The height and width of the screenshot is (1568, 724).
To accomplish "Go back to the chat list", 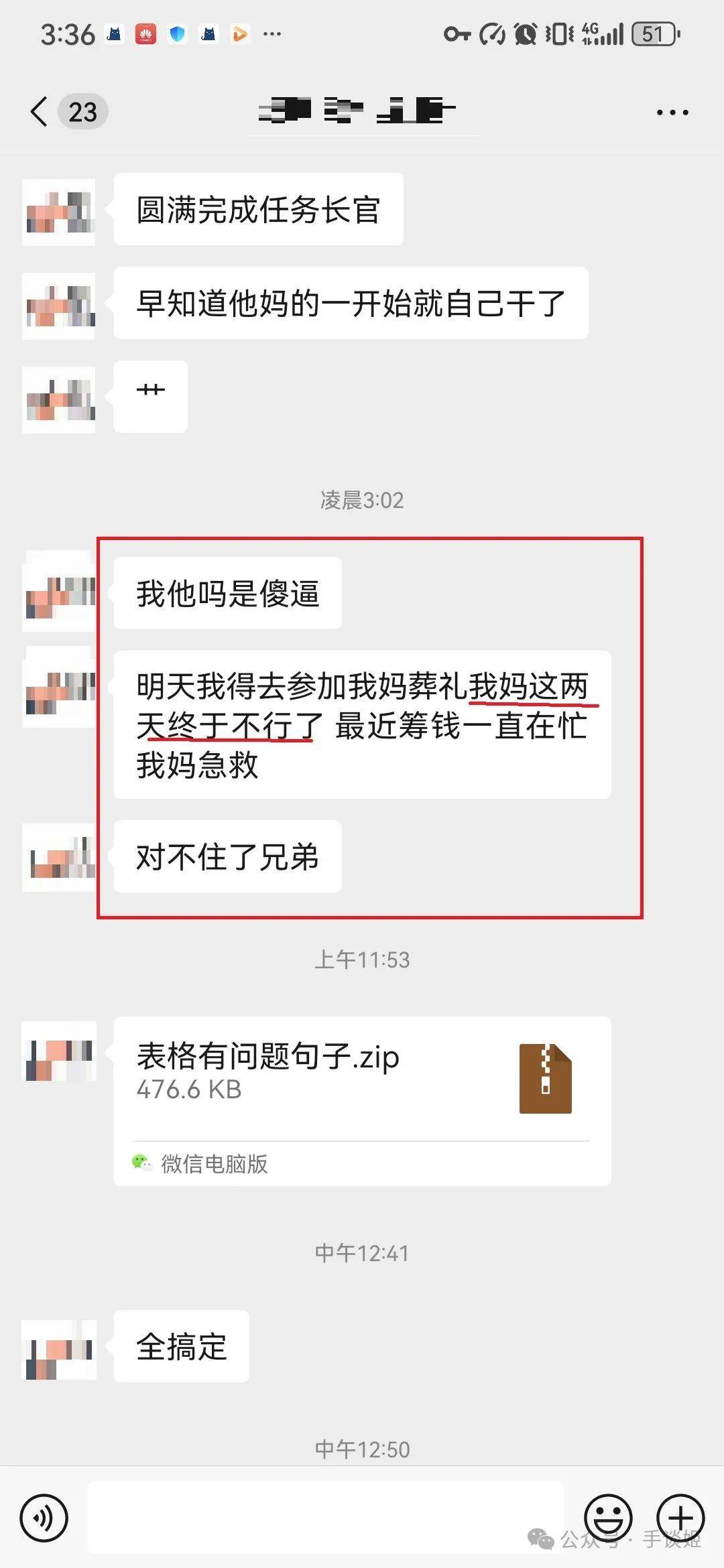I will click(x=40, y=111).
